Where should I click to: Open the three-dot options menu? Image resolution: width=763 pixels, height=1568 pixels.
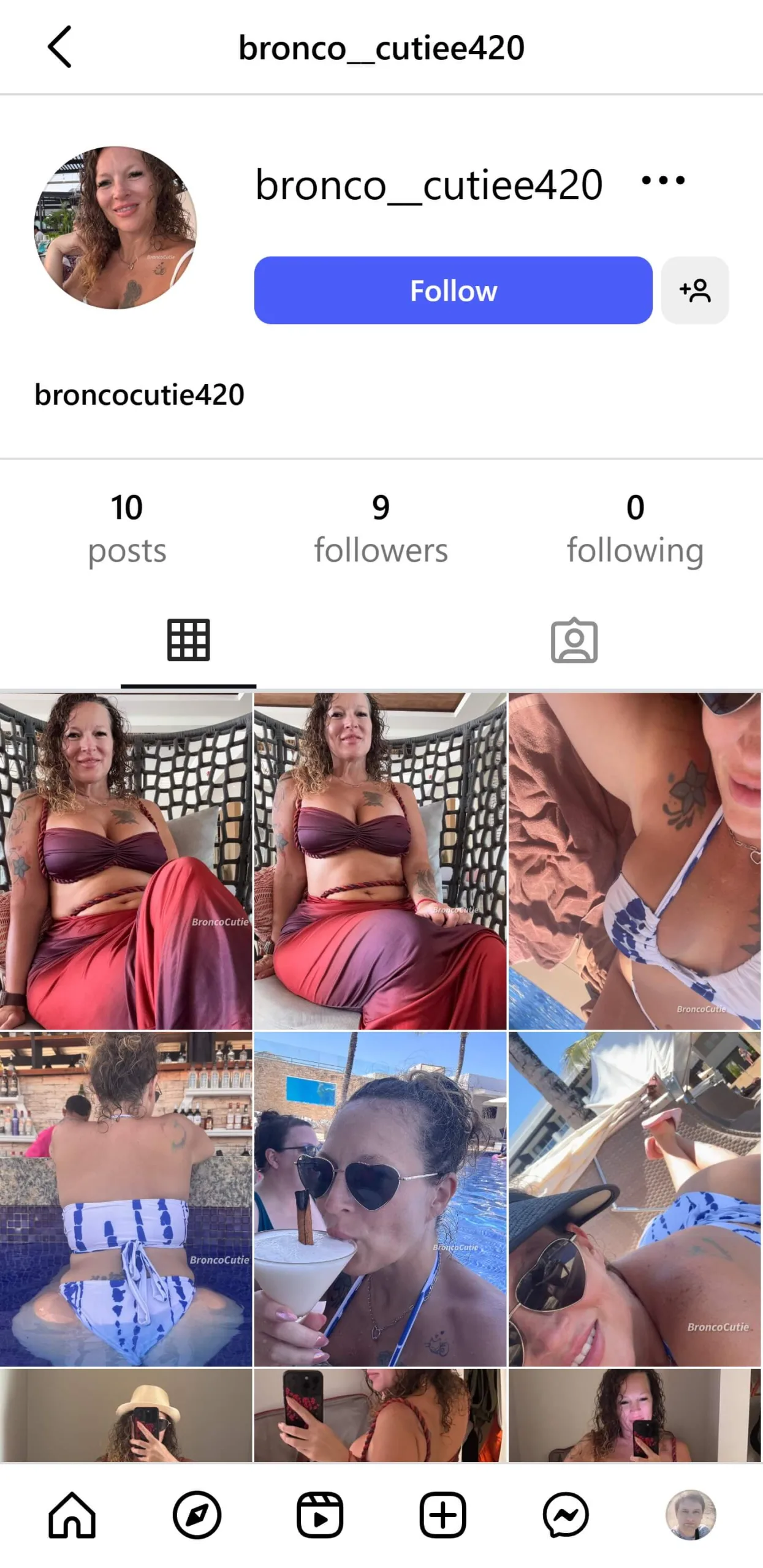tap(662, 181)
